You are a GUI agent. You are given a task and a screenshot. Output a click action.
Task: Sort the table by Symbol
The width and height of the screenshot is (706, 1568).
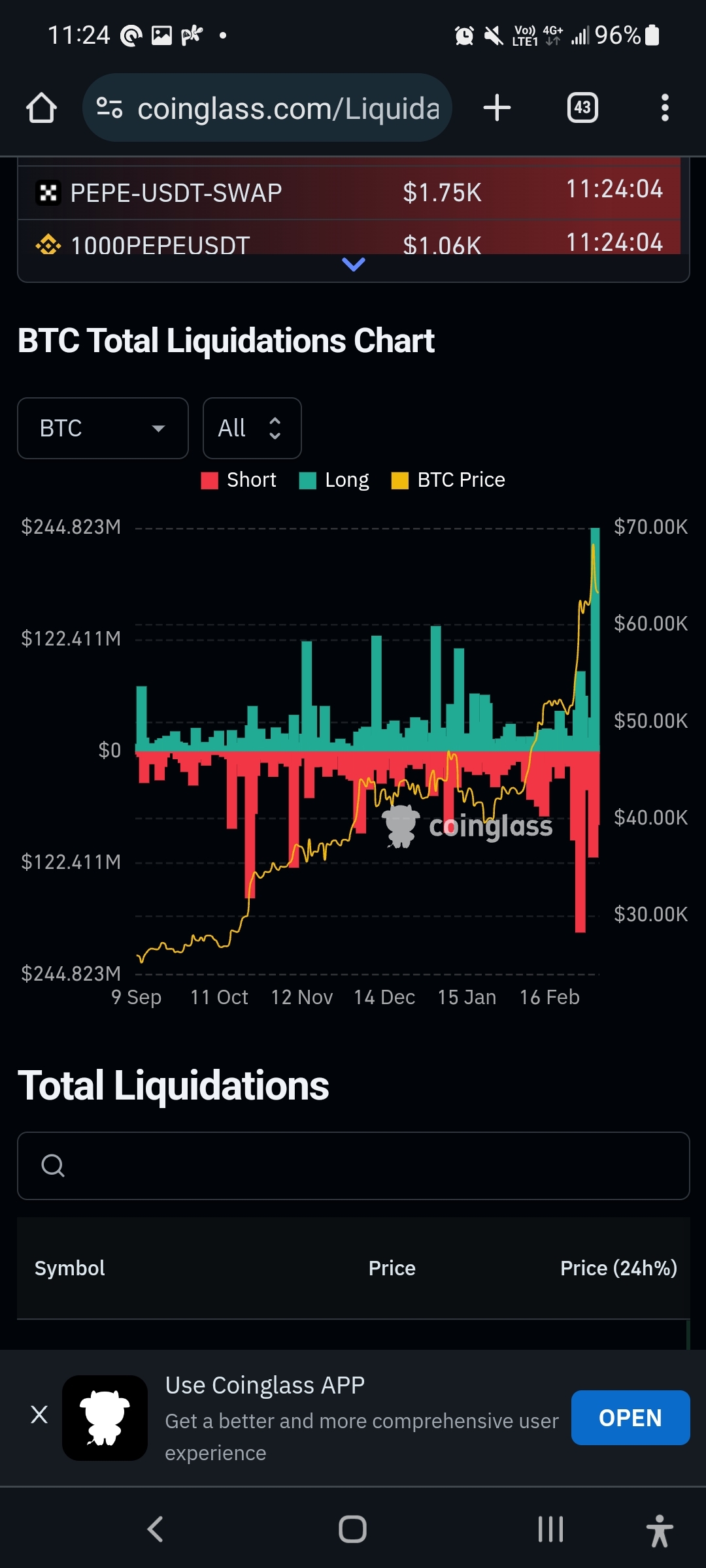pyautogui.click(x=70, y=1268)
